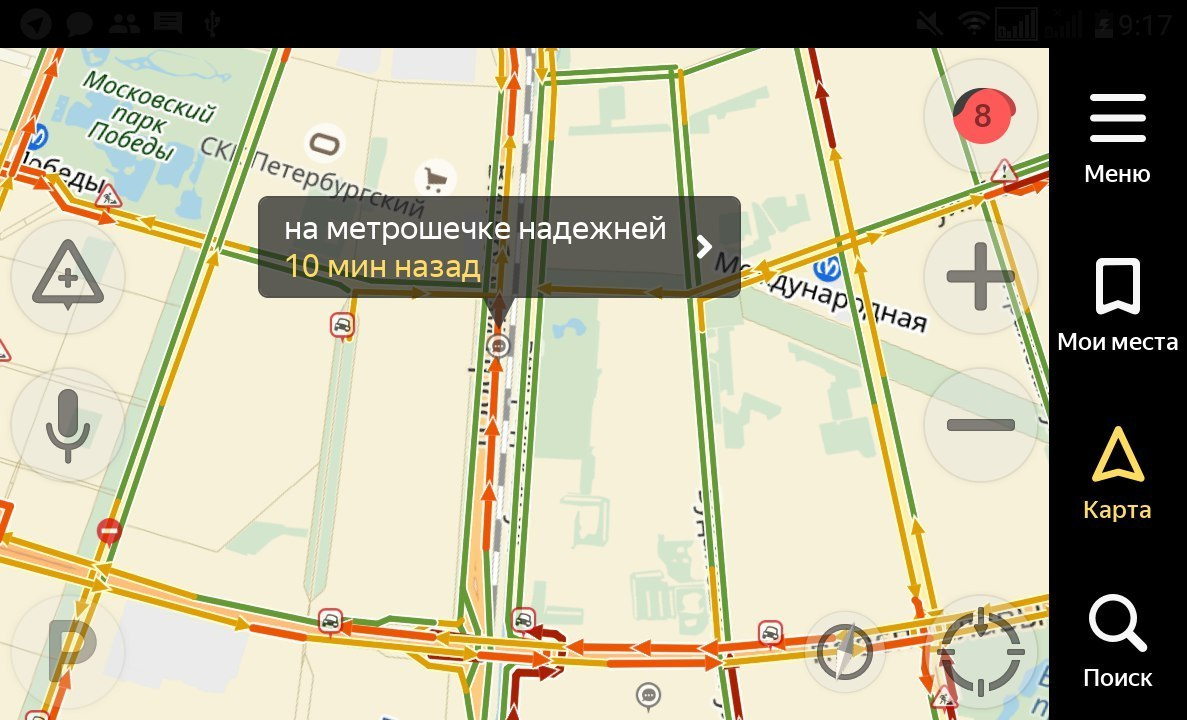Tap the compass to reorient the map
Viewport: 1187px width, 720px height.
coord(844,654)
